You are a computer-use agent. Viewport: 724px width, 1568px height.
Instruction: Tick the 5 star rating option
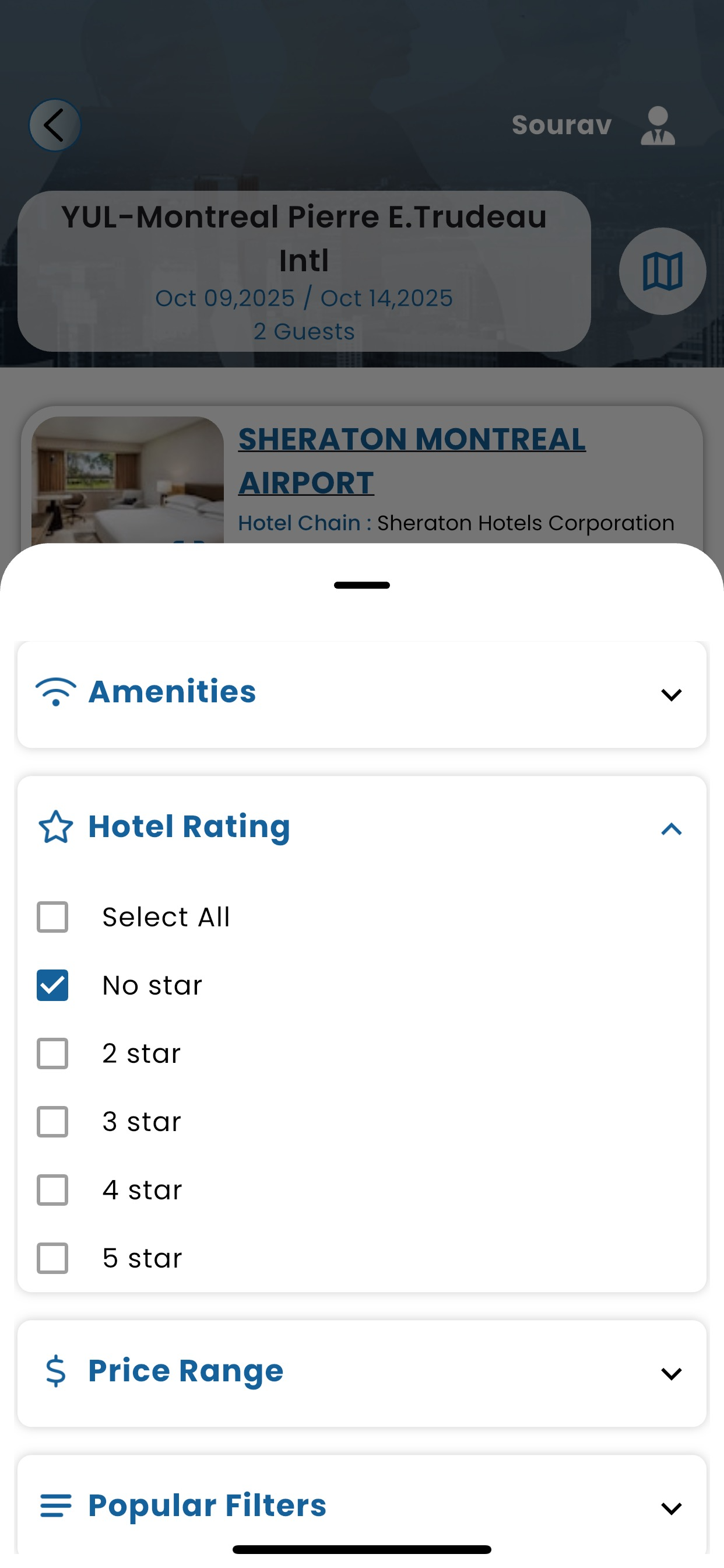pyautogui.click(x=52, y=1258)
